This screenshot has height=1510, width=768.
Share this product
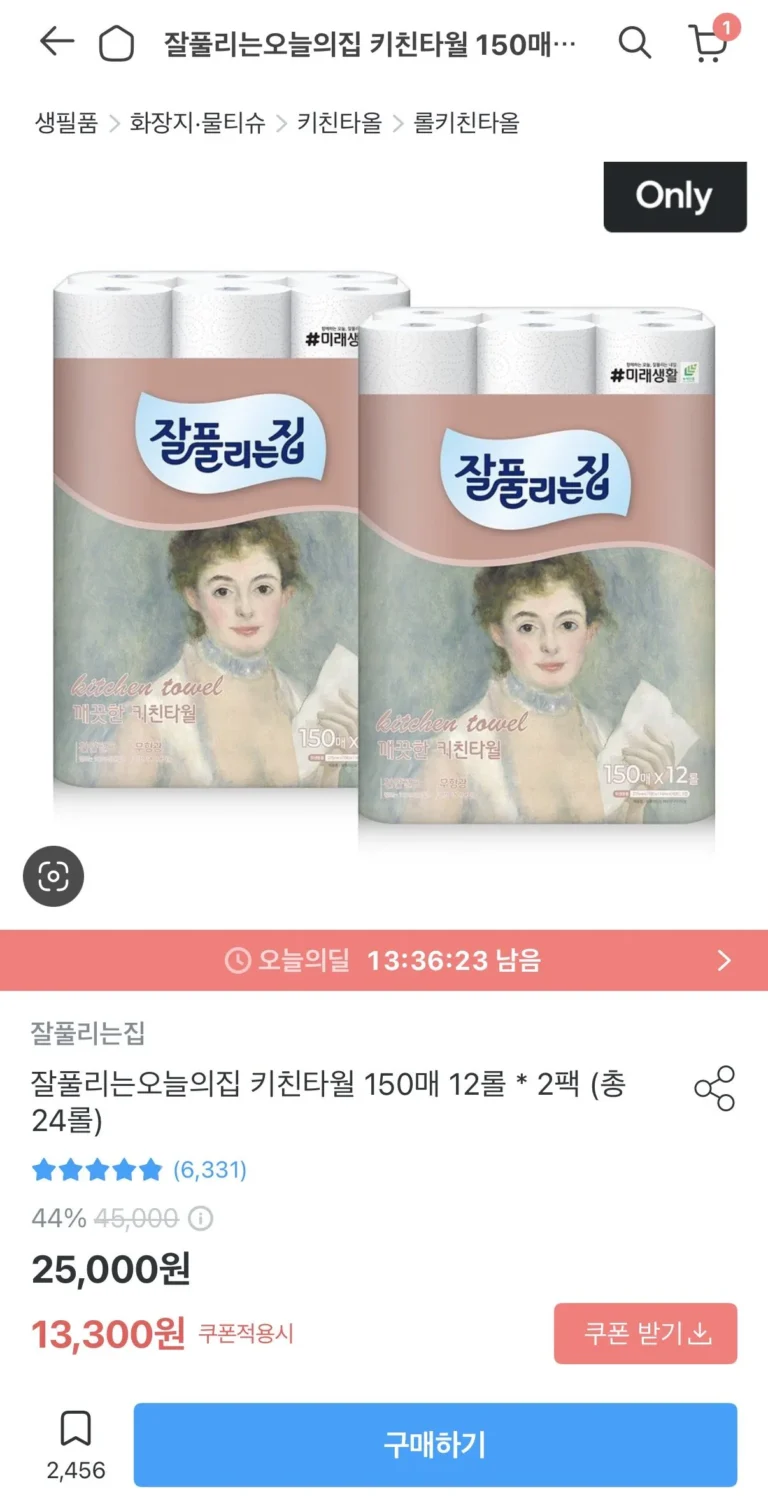(714, 1089)
